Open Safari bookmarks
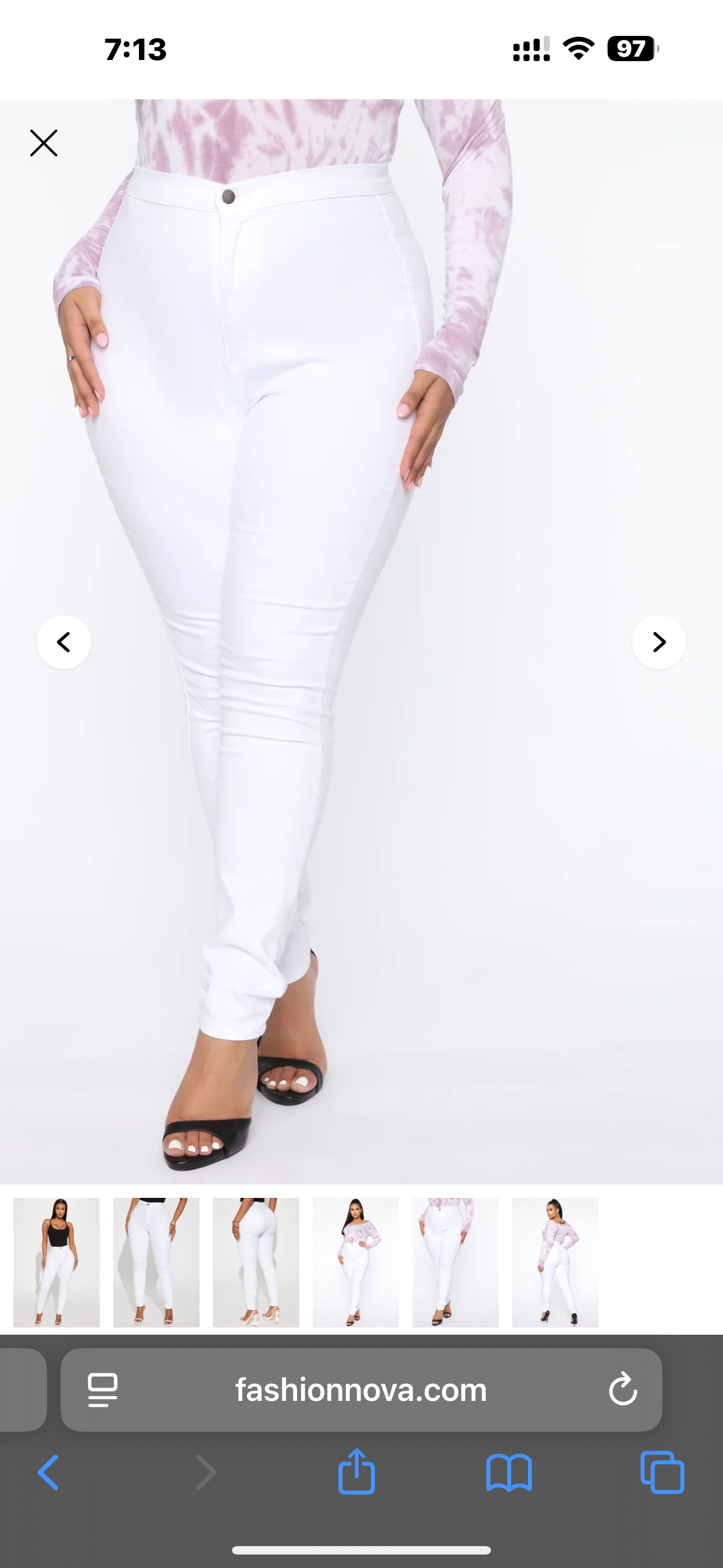Image resolution: width=723 pixels, height=1568 pixels. tap(509, 1473)
